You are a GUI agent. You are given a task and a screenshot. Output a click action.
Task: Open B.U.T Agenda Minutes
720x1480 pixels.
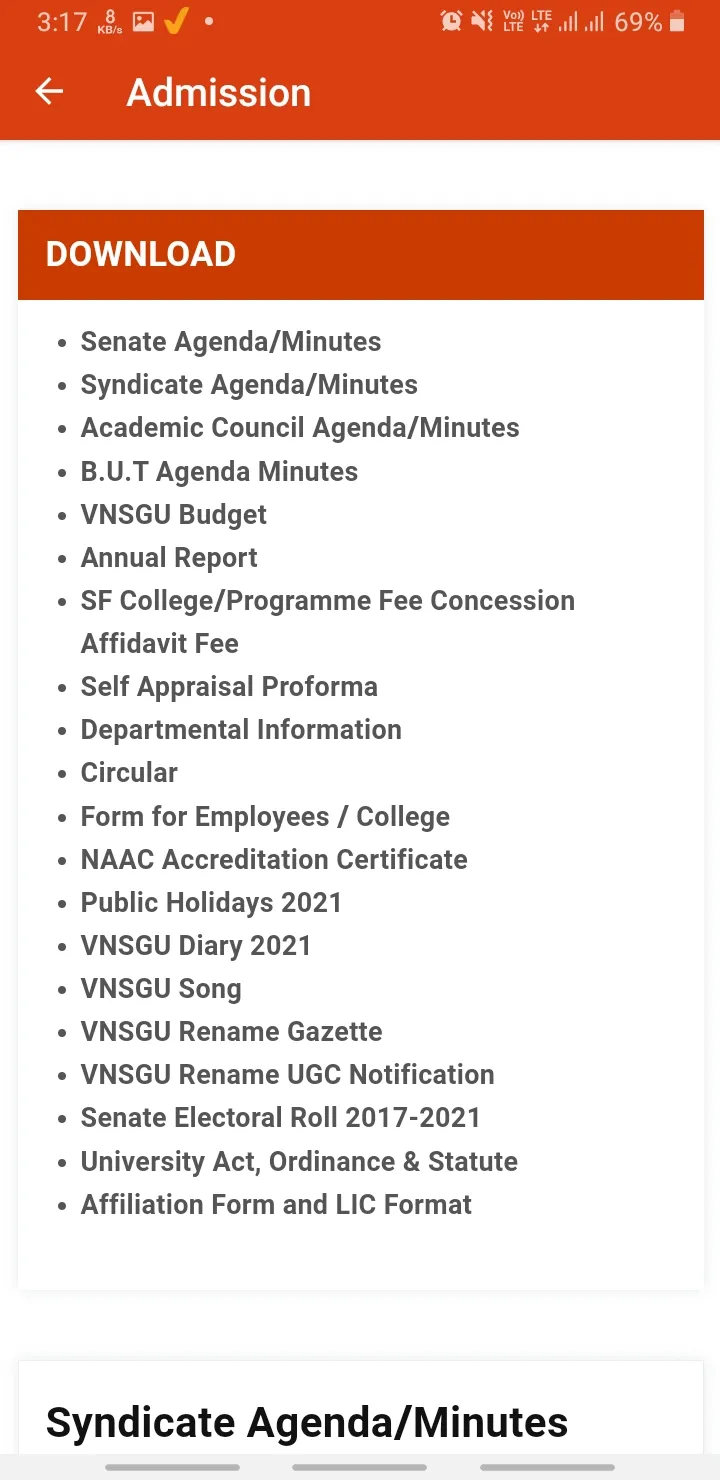click(219, 471)
